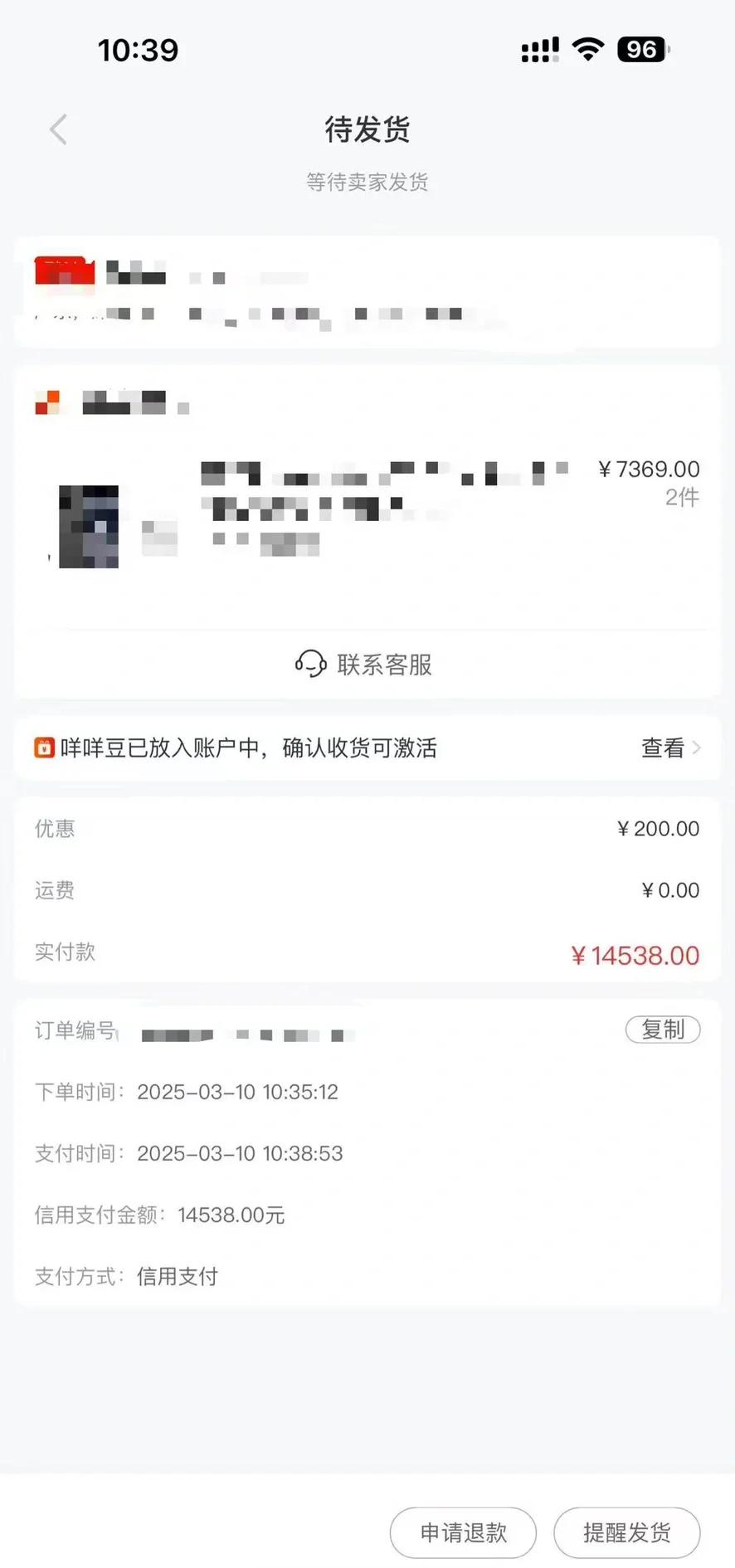Tap 提醒发货 to remind seller to ship
Viewport: 735px width, 1568px height.
627,1532
